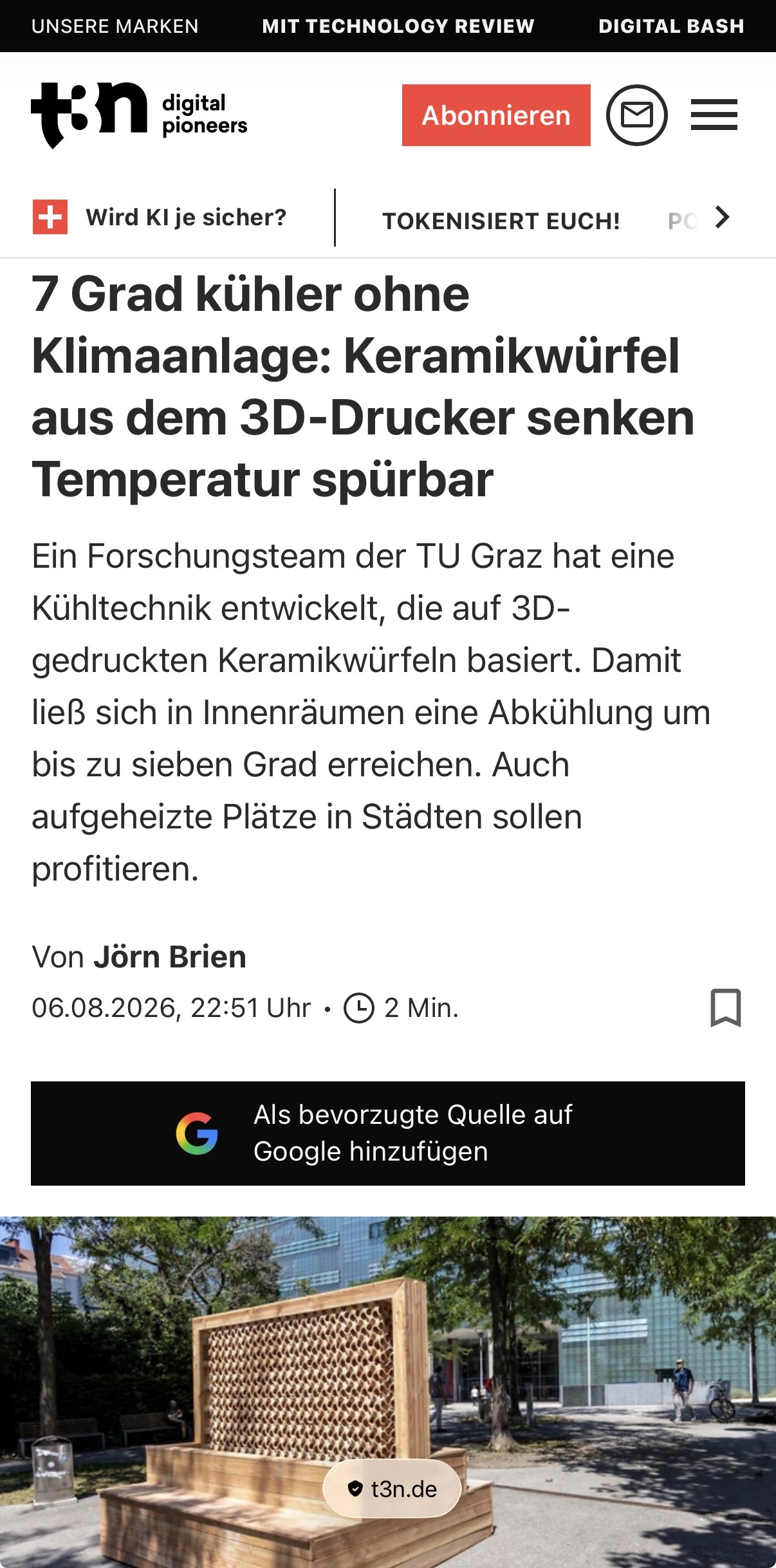
Task: Tap the Abonnieren button
Action: [496, 115]
